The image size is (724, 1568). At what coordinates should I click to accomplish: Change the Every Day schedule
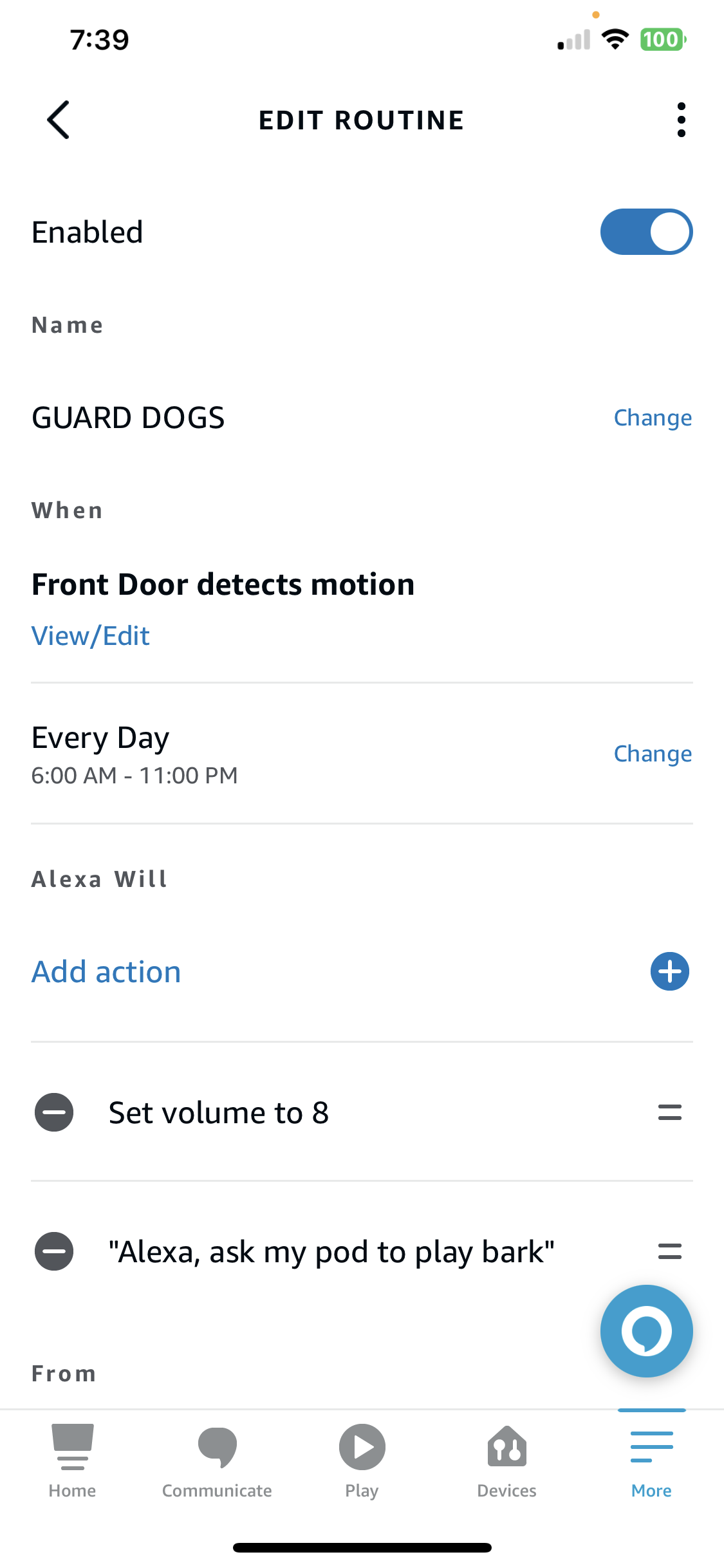click(652, 754)
